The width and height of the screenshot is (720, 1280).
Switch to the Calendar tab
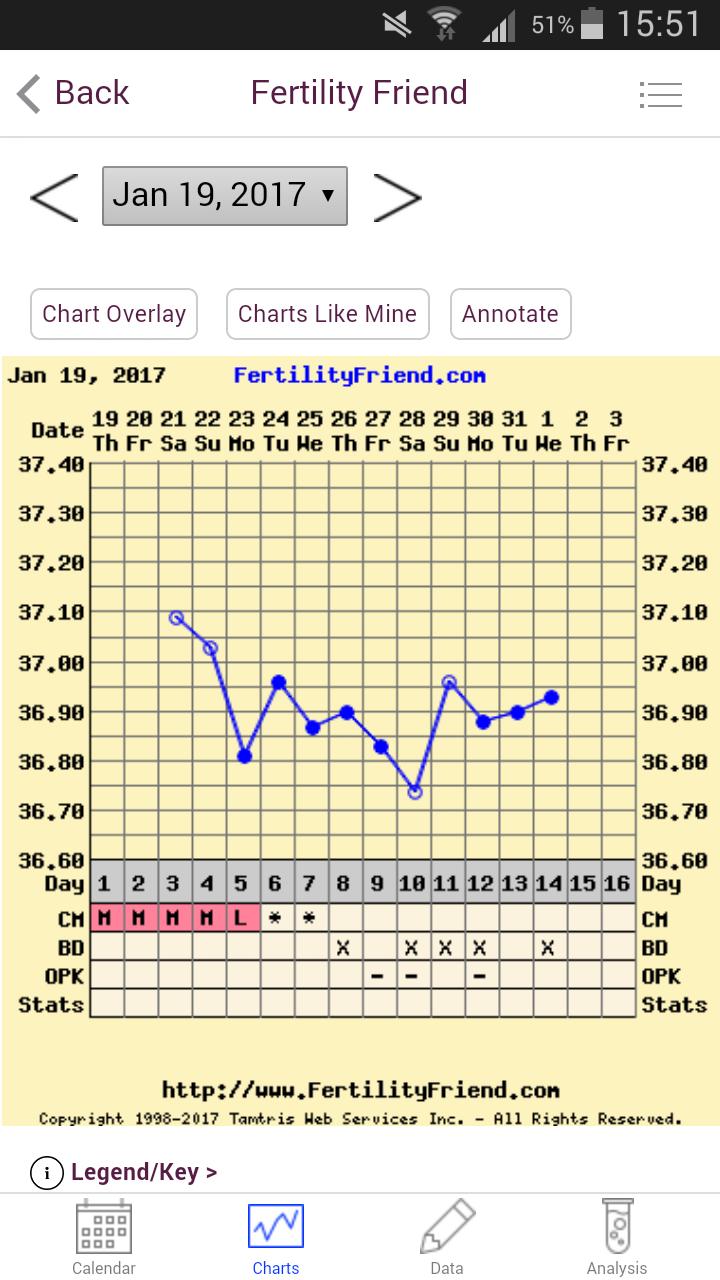104,1238
